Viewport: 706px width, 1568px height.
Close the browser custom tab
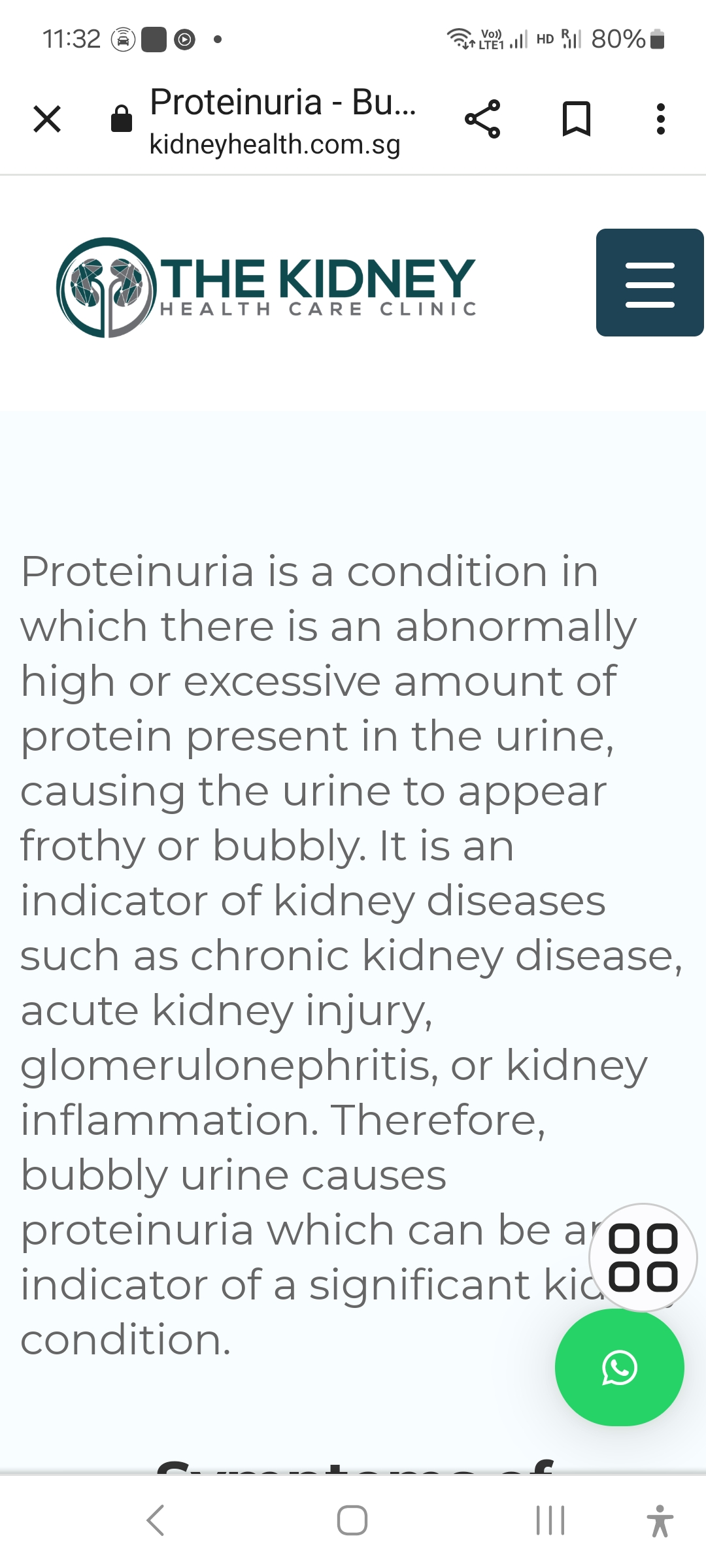click(47, 119)
